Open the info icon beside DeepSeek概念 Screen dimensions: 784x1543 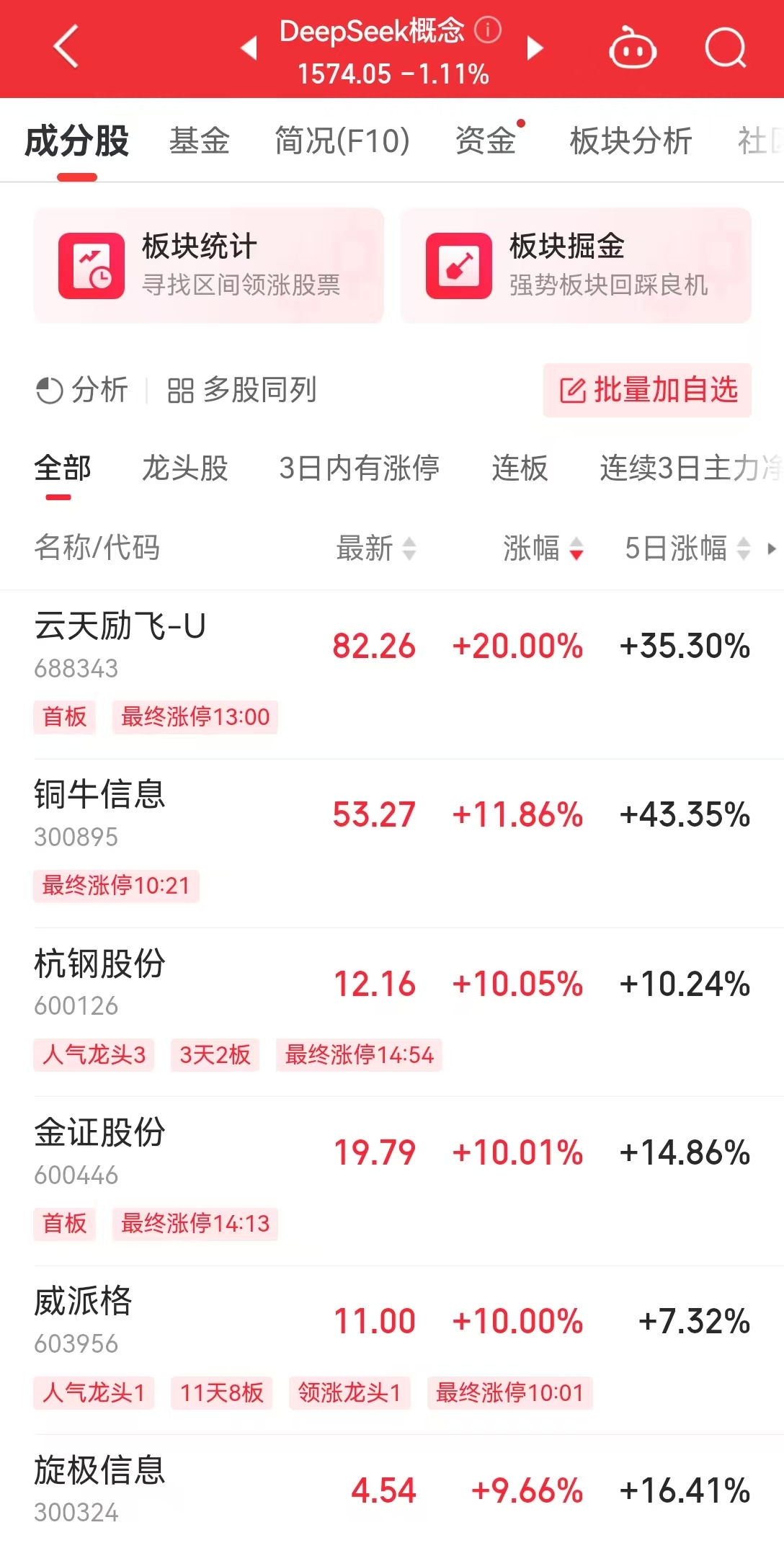coord(488,30)
